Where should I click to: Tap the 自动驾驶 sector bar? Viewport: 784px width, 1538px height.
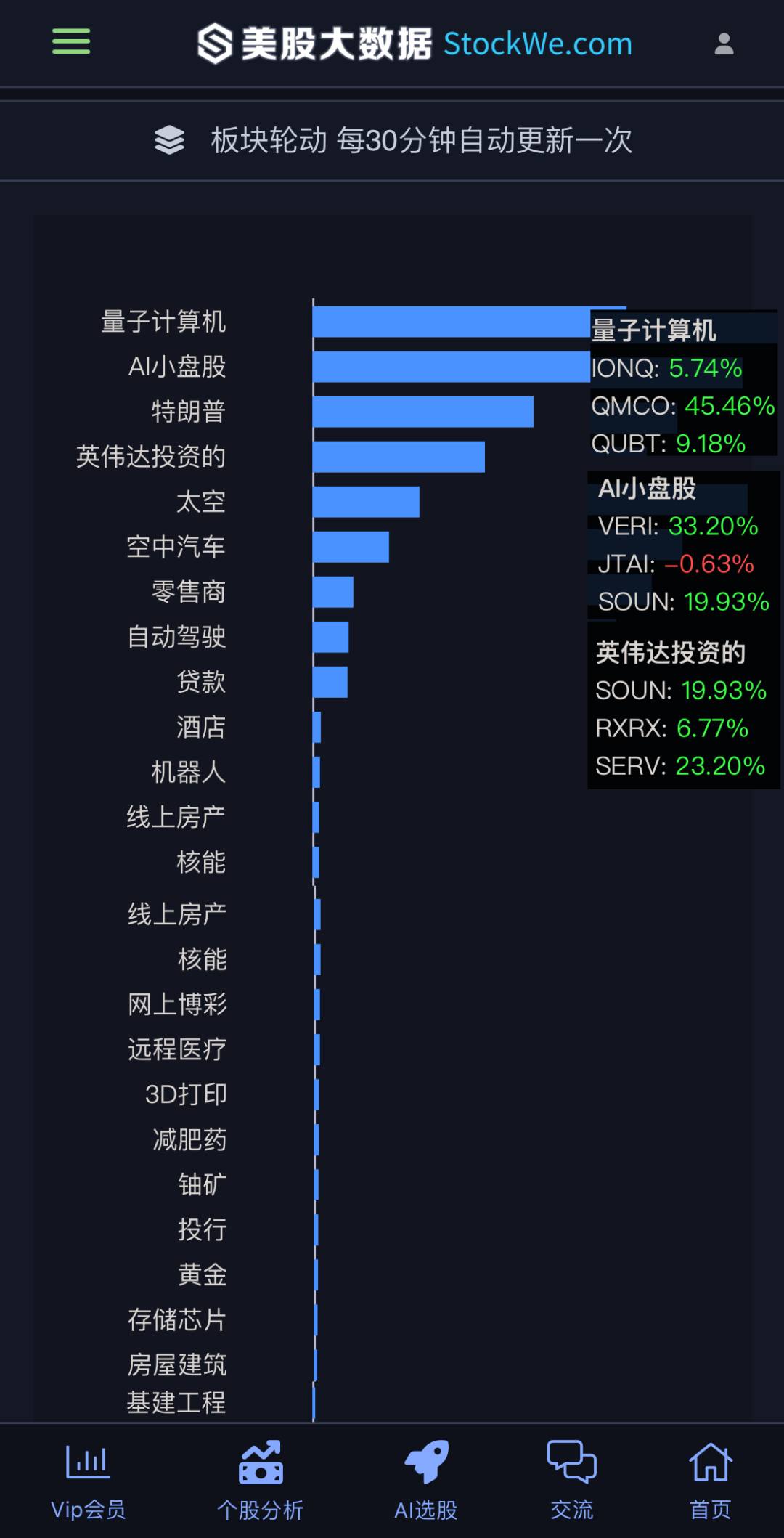point(331,637)
